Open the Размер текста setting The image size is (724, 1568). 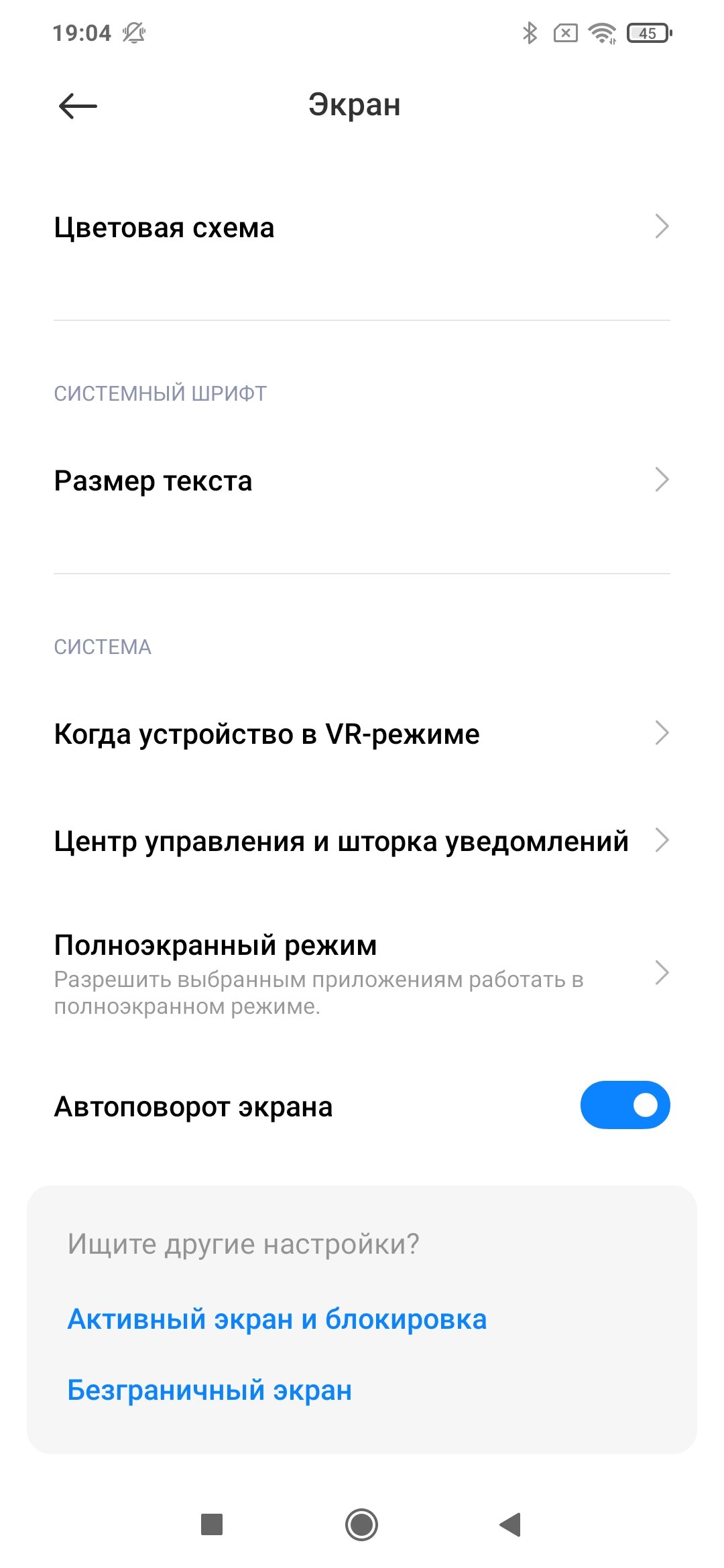pos(362,480)
